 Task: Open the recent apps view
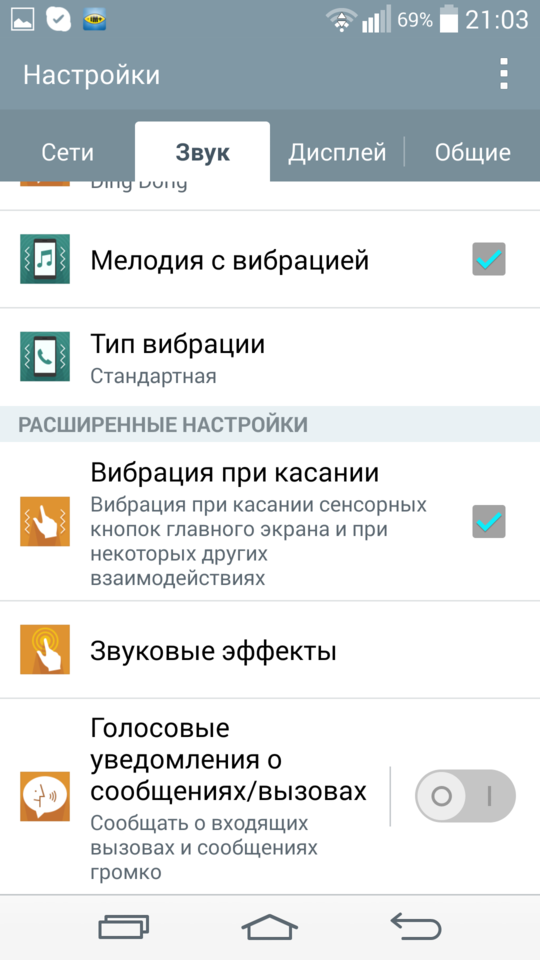point(124,926)
